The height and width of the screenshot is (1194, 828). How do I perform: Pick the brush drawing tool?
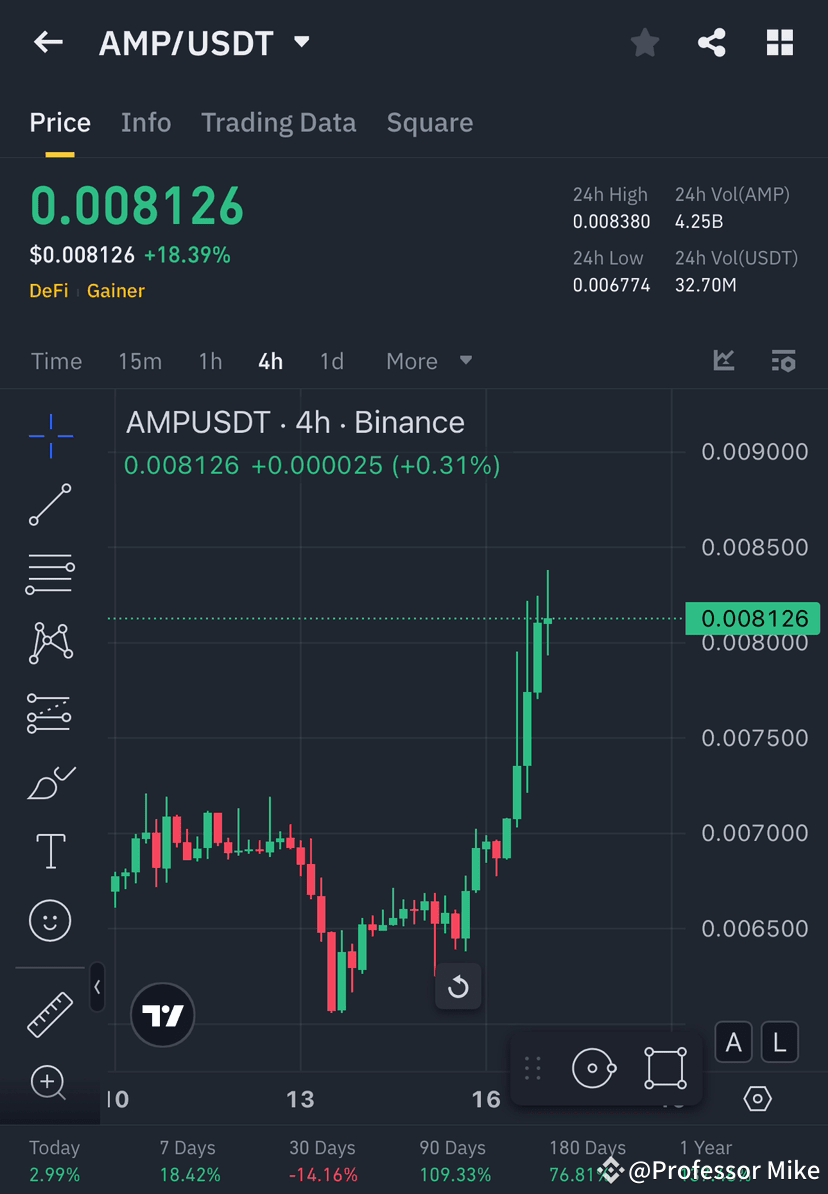coord(50,782)
